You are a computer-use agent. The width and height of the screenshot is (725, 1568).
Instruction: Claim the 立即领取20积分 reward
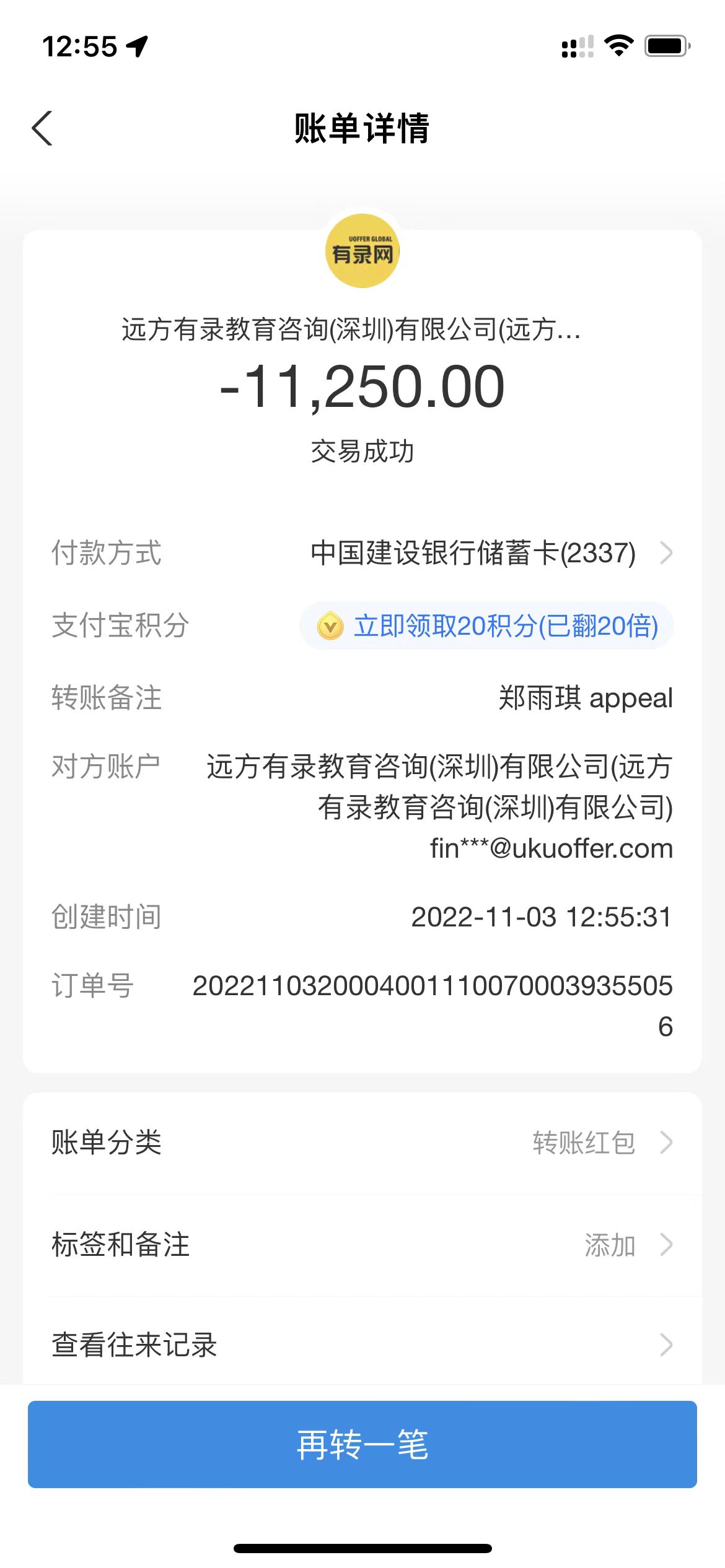(487, 626)
